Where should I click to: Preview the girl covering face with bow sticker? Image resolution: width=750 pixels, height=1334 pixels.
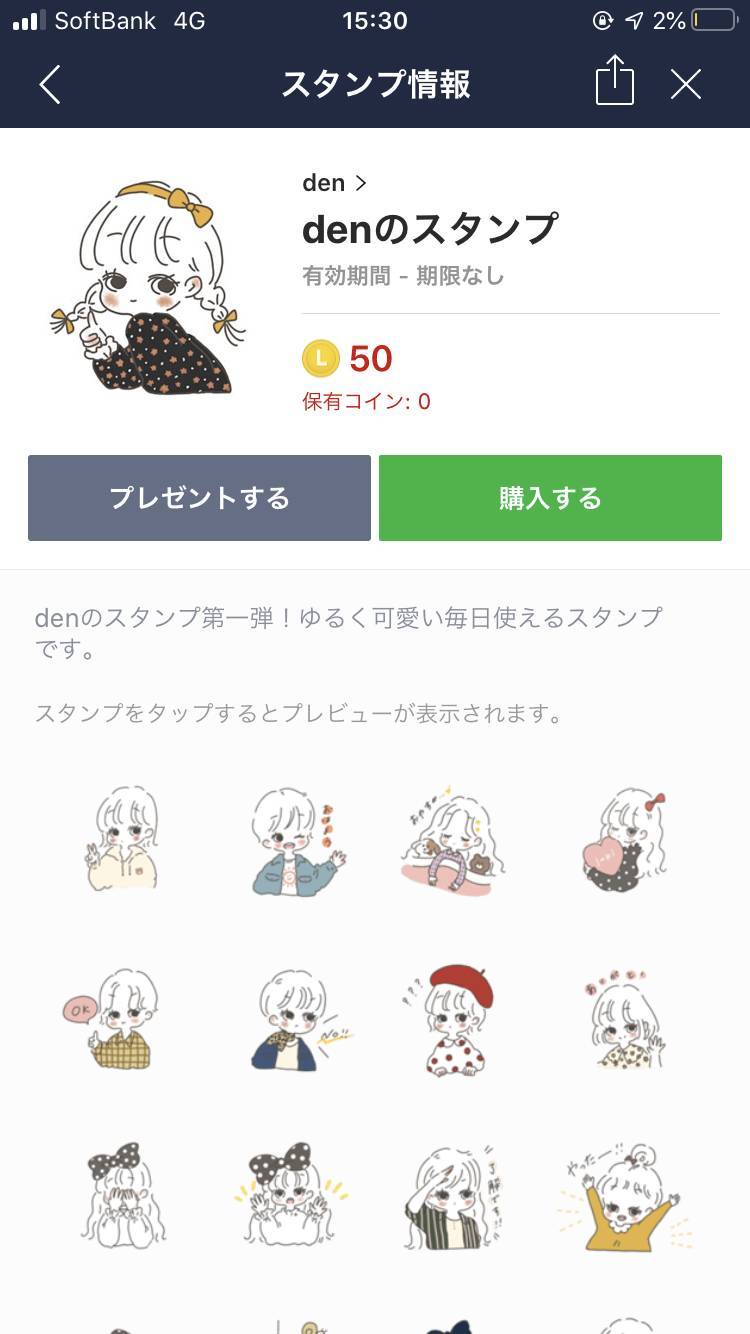click(x=123, y=1198)
